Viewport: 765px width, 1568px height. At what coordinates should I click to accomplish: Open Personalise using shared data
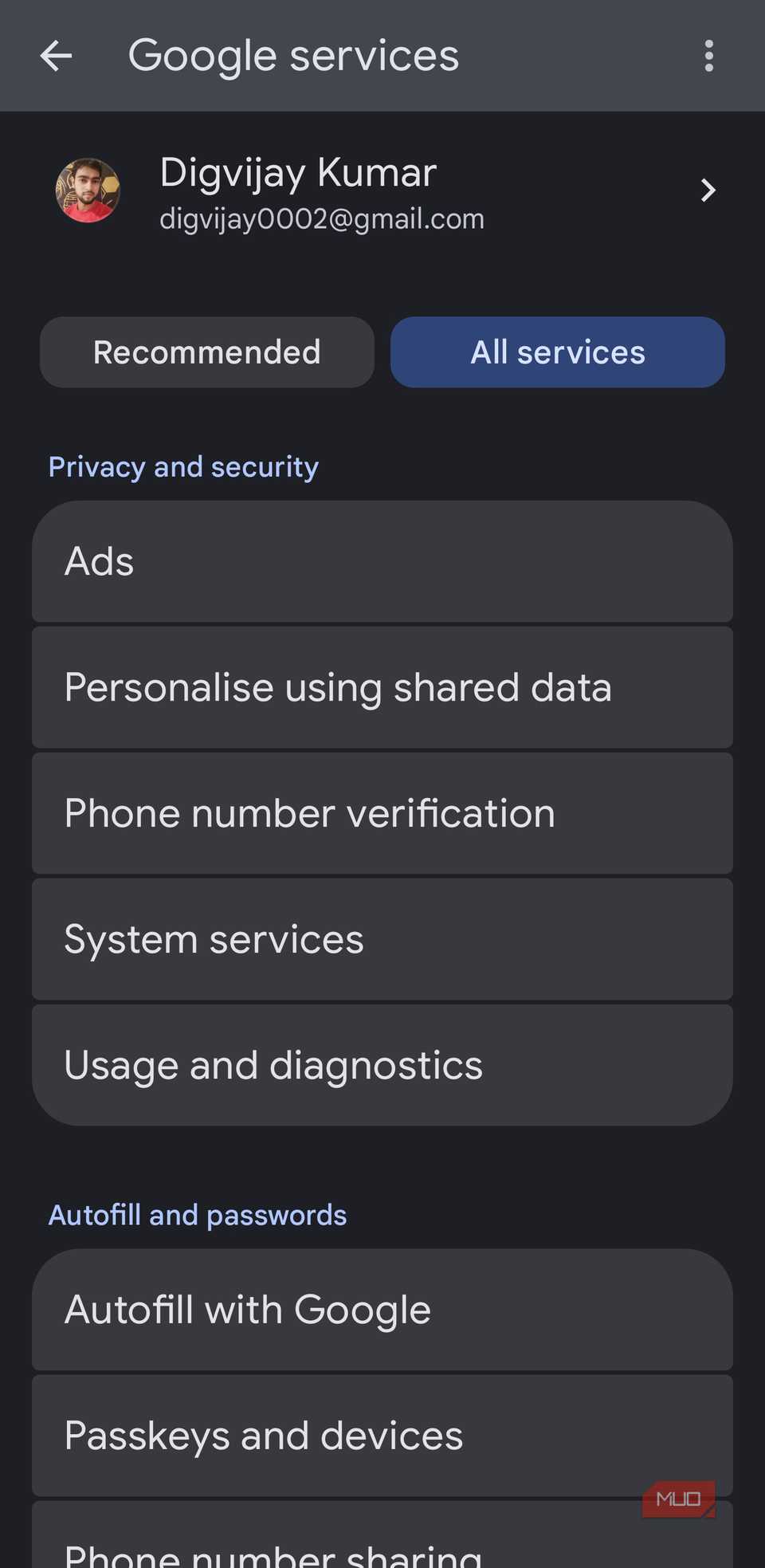point(382,687)
